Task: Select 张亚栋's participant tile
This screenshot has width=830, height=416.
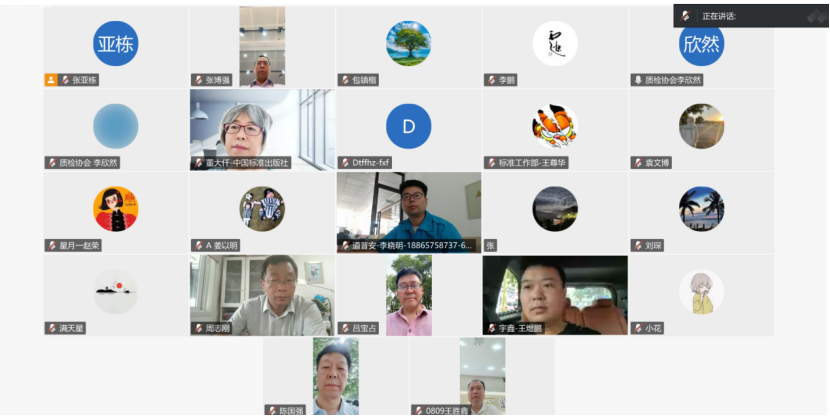Action: pos(116,46)
